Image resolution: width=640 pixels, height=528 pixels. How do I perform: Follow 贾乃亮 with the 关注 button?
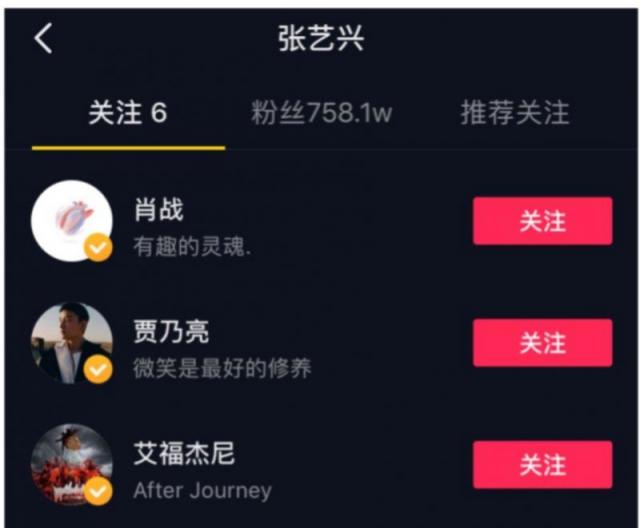pyautogui.click(x=542, y=343)
